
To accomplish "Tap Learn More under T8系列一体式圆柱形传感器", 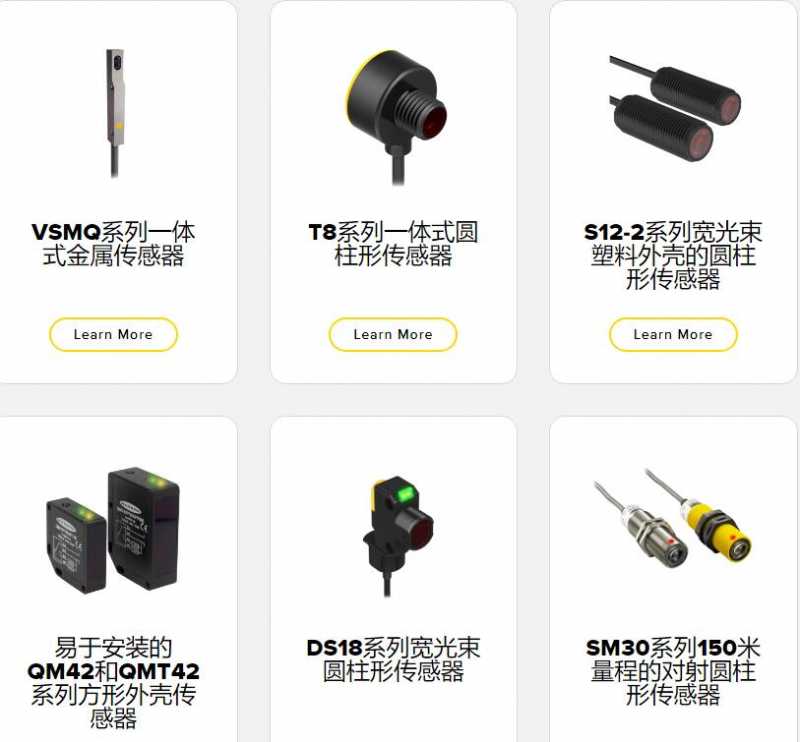I will (x=393, y=335).
